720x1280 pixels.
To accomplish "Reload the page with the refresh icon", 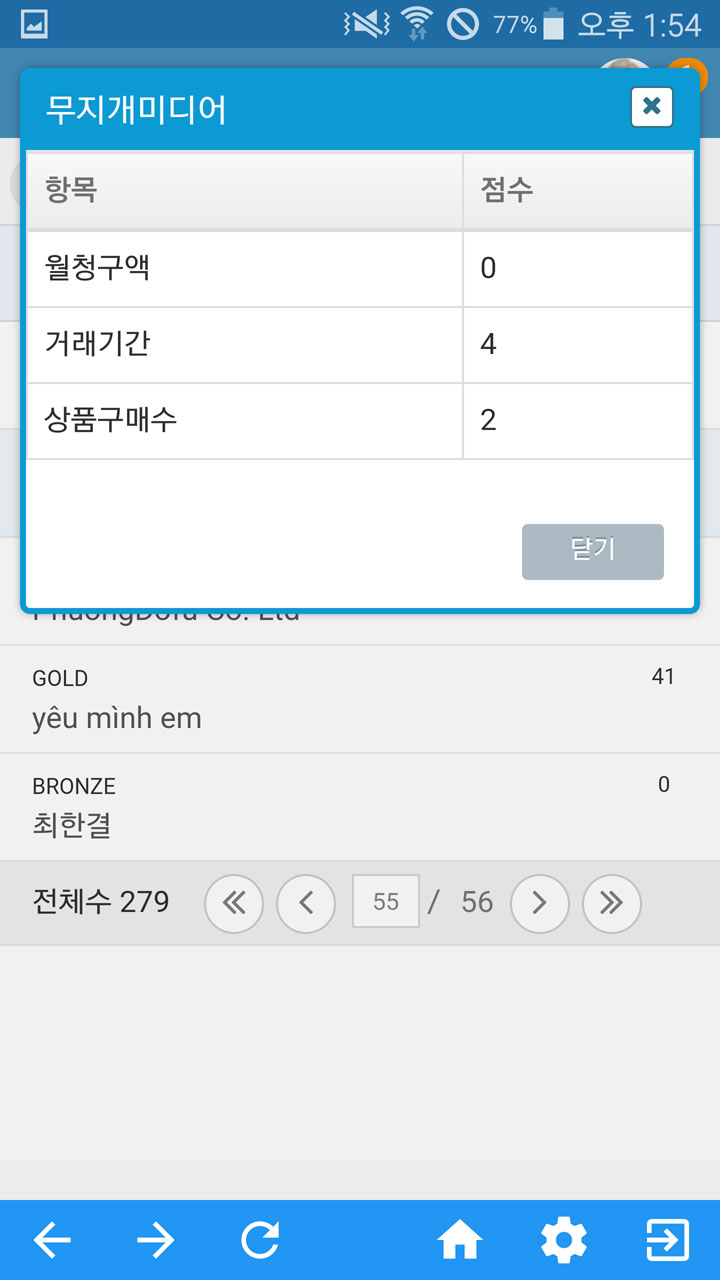I will [x=260, y=1241].
